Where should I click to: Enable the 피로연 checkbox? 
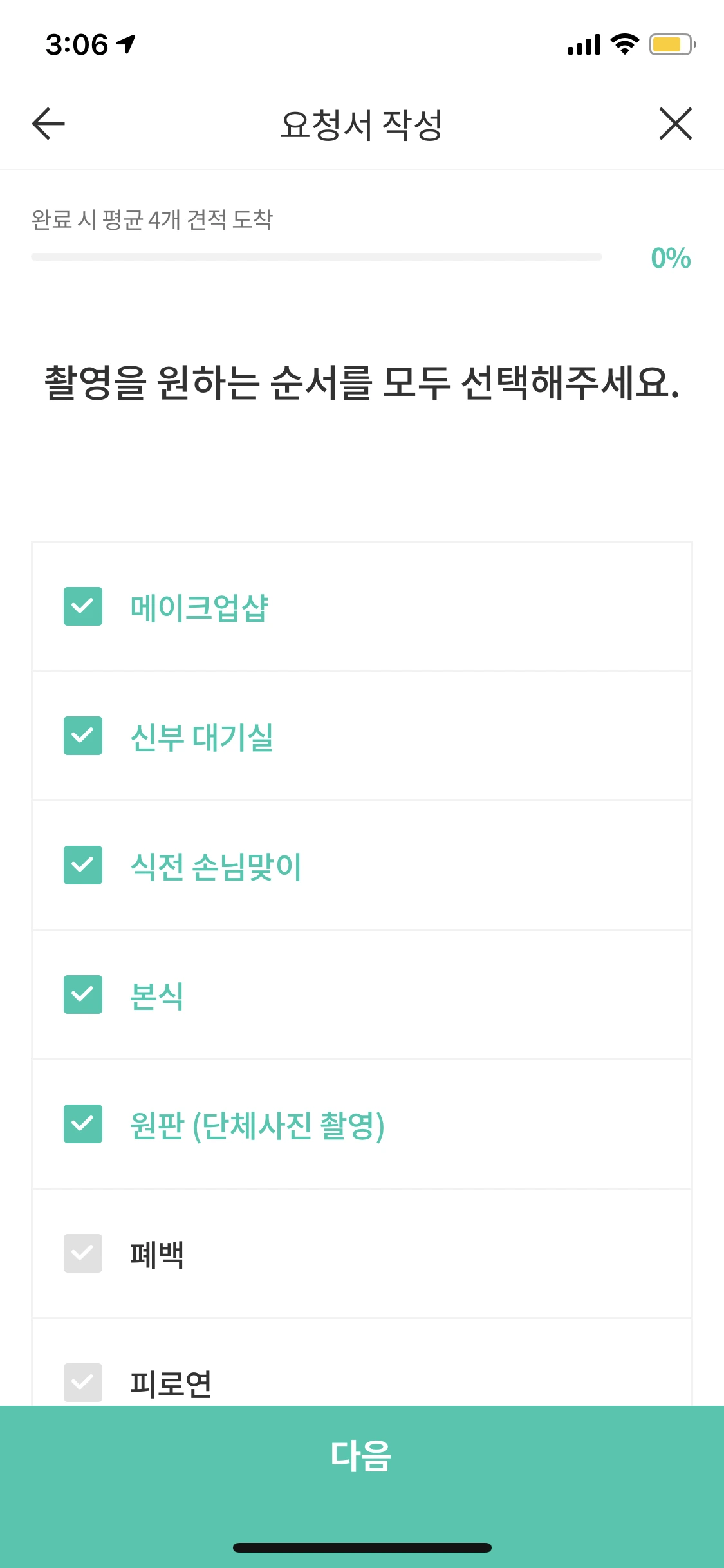pos(83,1383)
